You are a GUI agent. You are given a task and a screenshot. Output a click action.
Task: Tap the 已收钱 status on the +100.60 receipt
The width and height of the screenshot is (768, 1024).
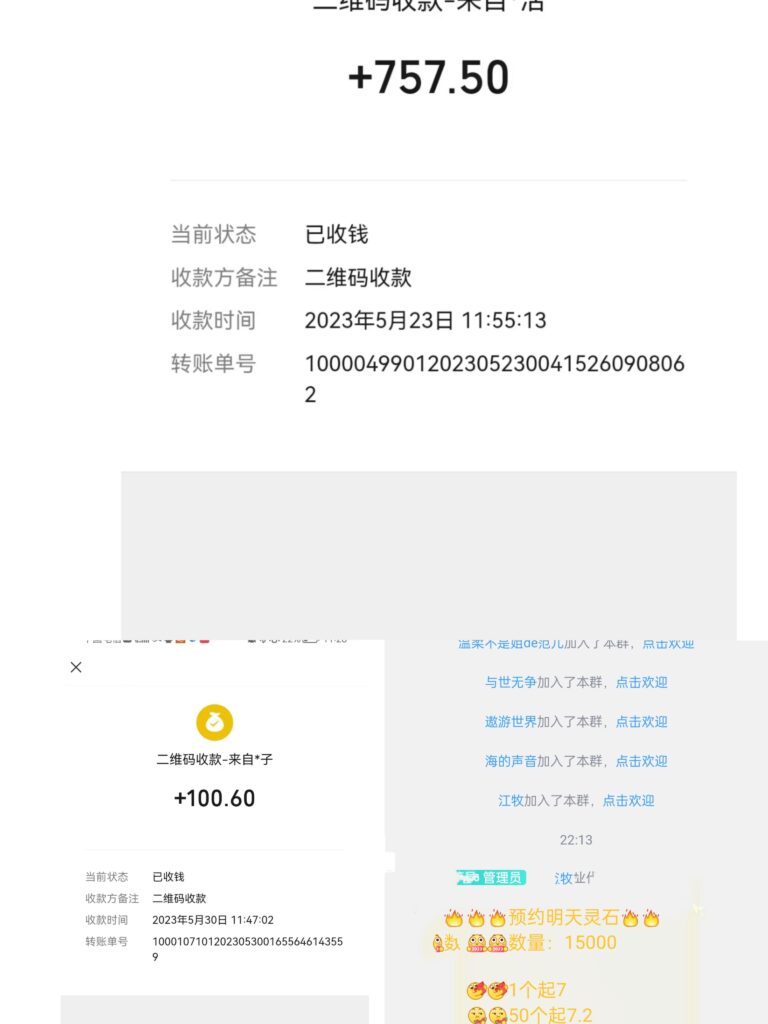tap(170, 875)
